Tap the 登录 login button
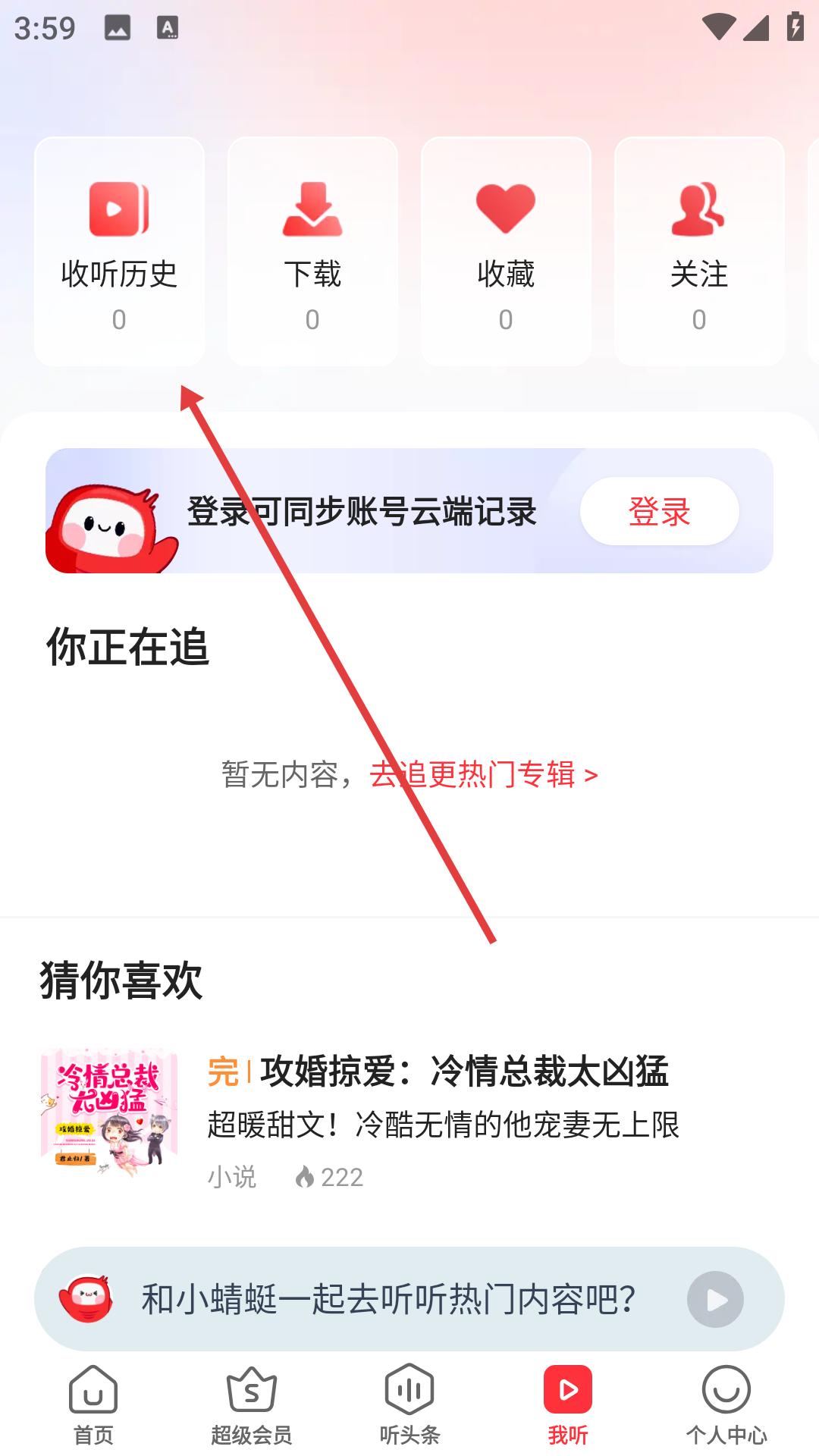The width and height of the screenshot is (819, 1456). pyautogui.click(x=659, y=511)
